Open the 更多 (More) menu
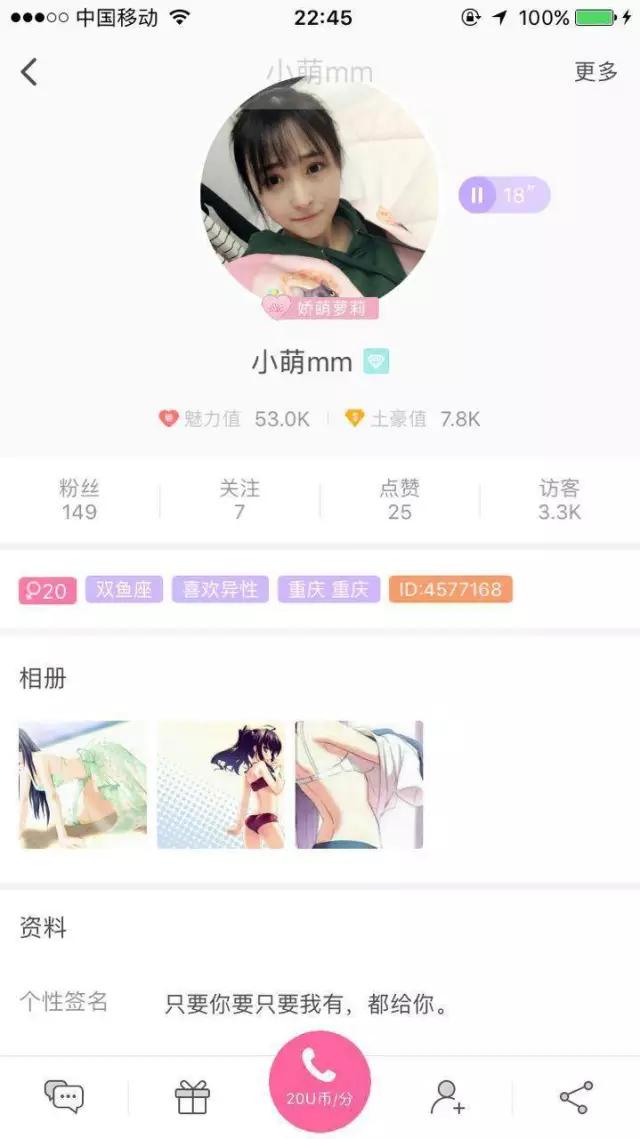The width and height of the screenshot is (640, 1139). [595, 72]
